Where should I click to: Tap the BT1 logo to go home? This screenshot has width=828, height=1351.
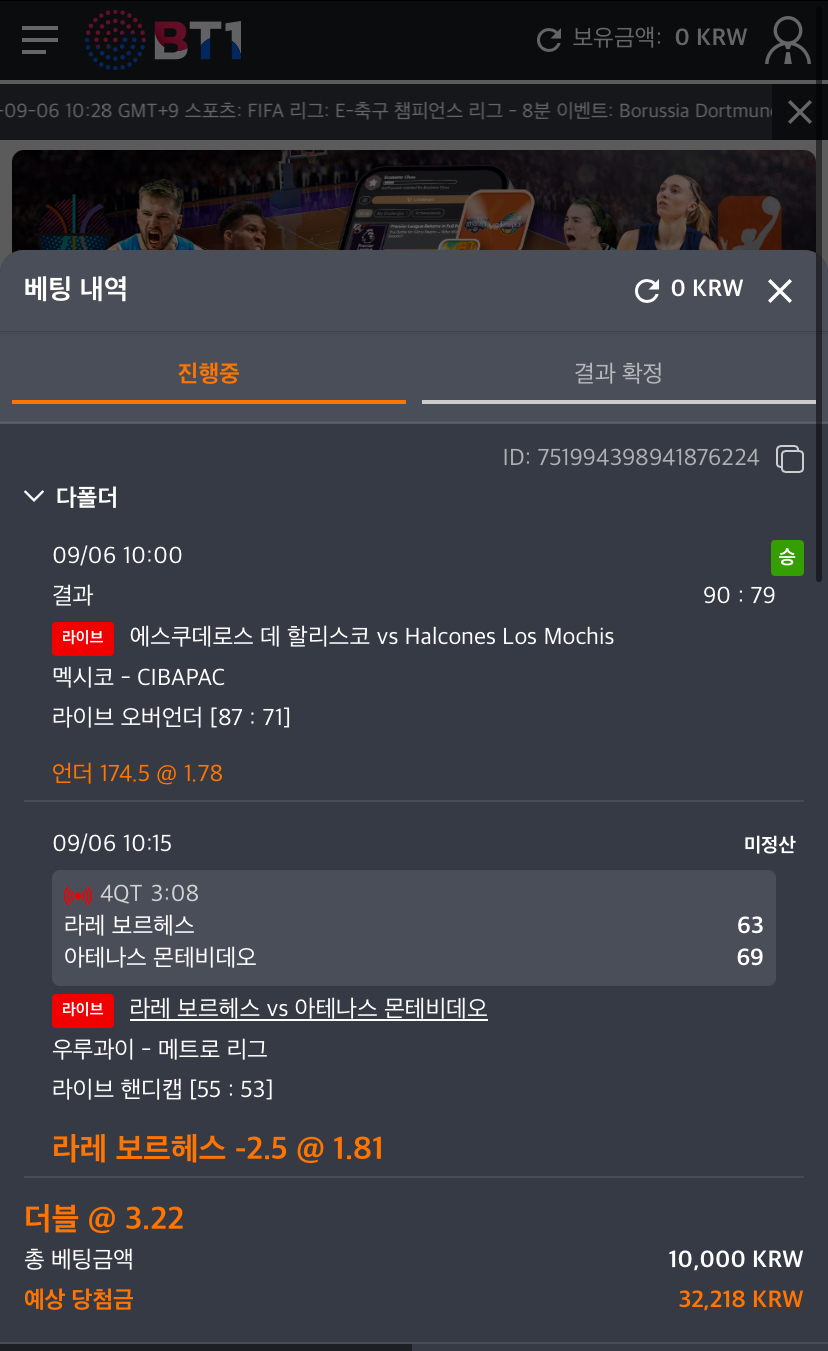point(164,40)
